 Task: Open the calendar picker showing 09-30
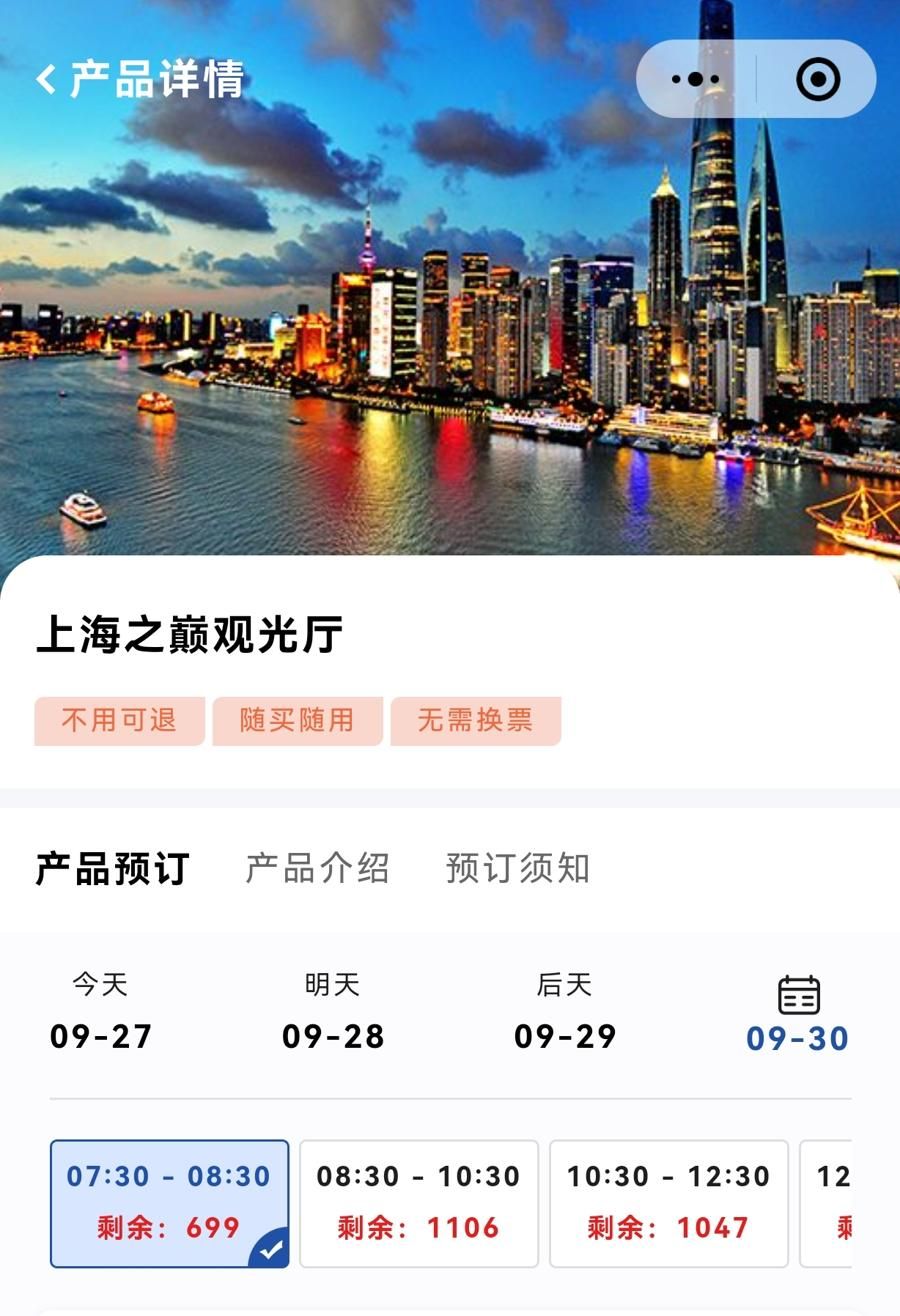[x=798, y=1014]
